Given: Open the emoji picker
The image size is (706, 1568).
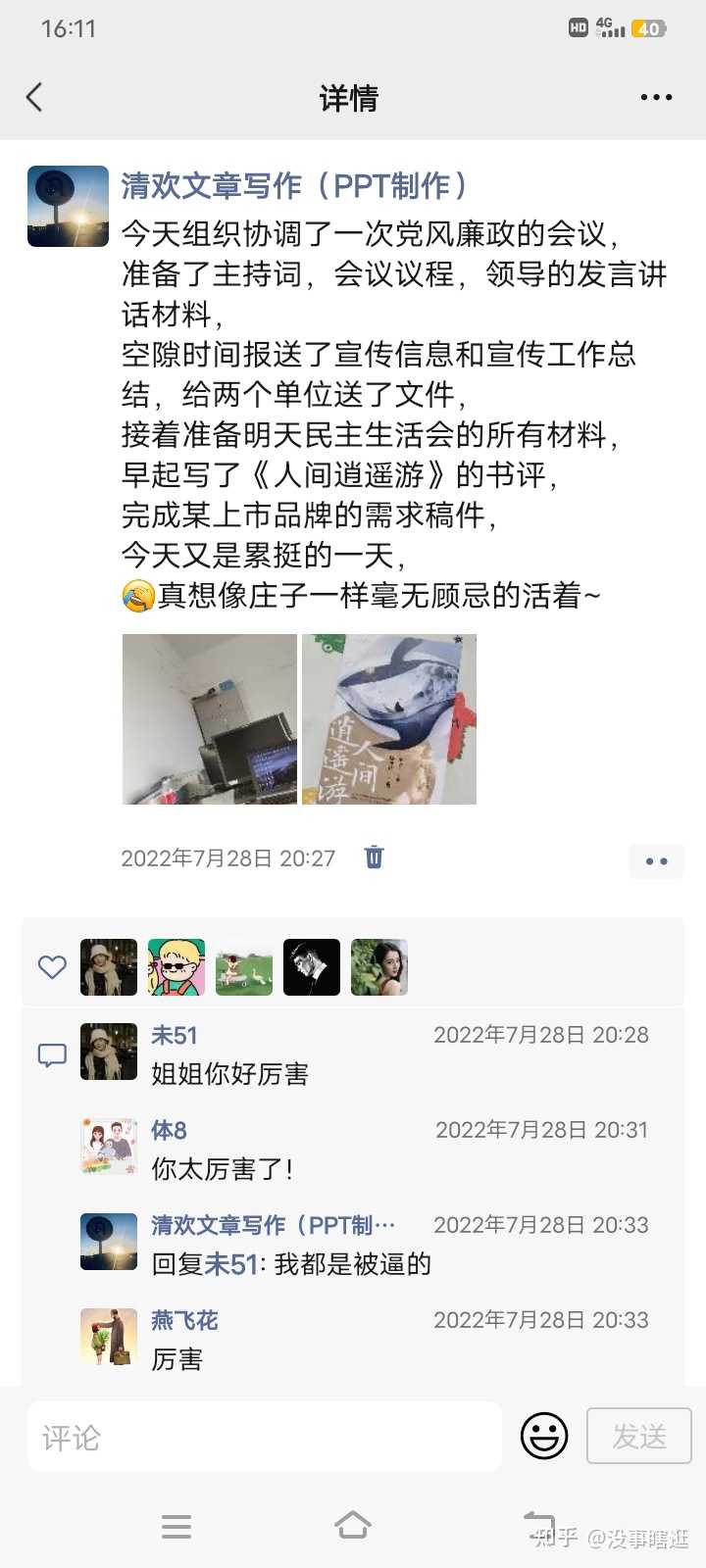Looking at the screenshot, I should pos(544,1437).
